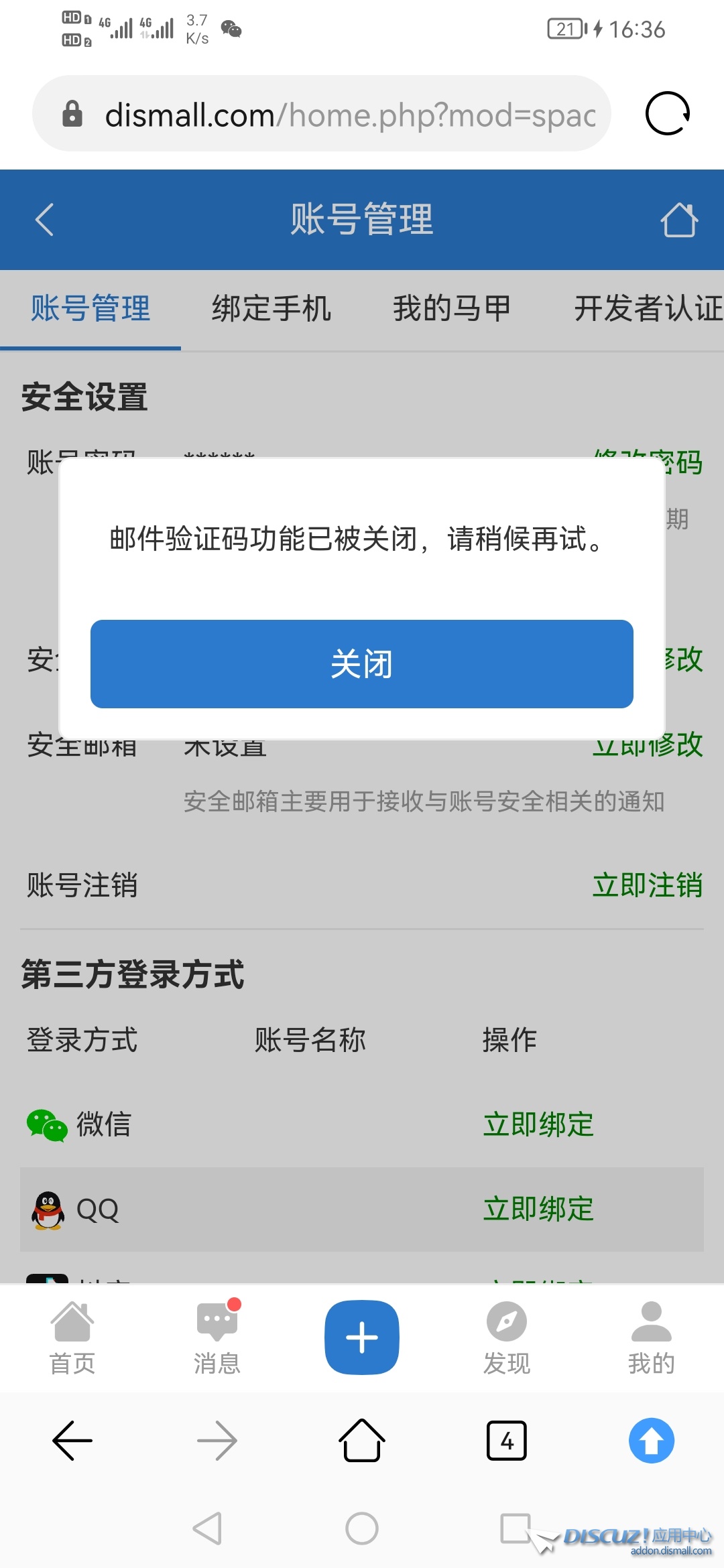Open 消息 messages tab
Screen dimensions: 724x1568
[217, 1337]
